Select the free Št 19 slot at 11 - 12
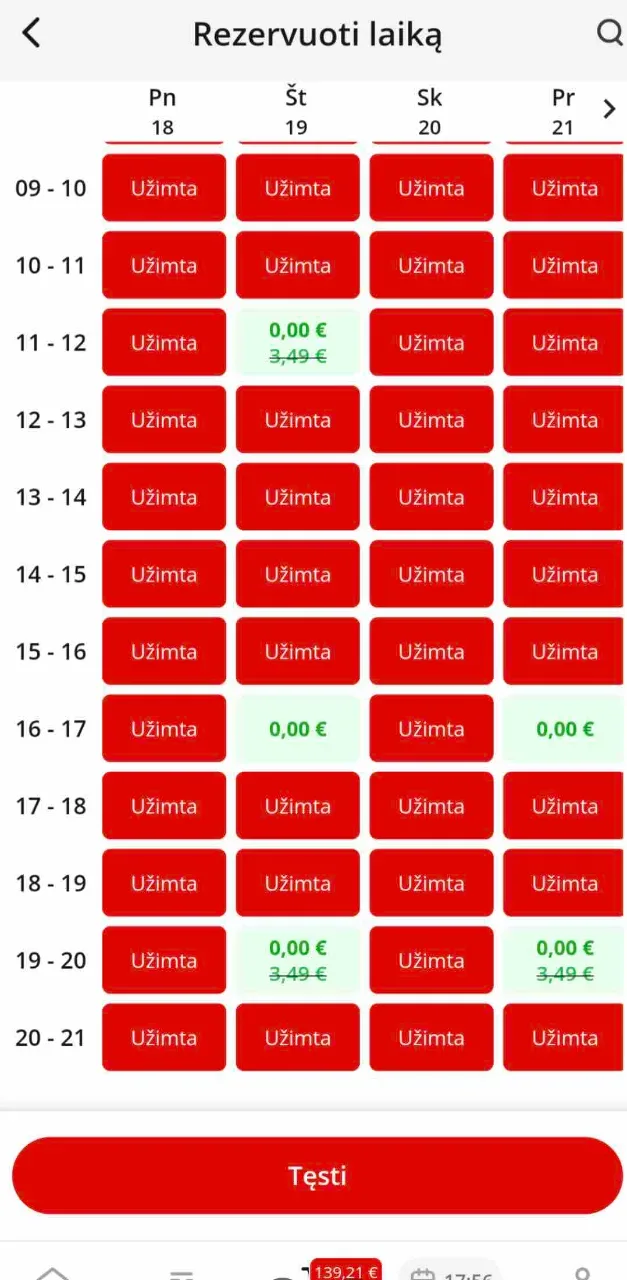The image size is (627, 1280). pos(297,342)
